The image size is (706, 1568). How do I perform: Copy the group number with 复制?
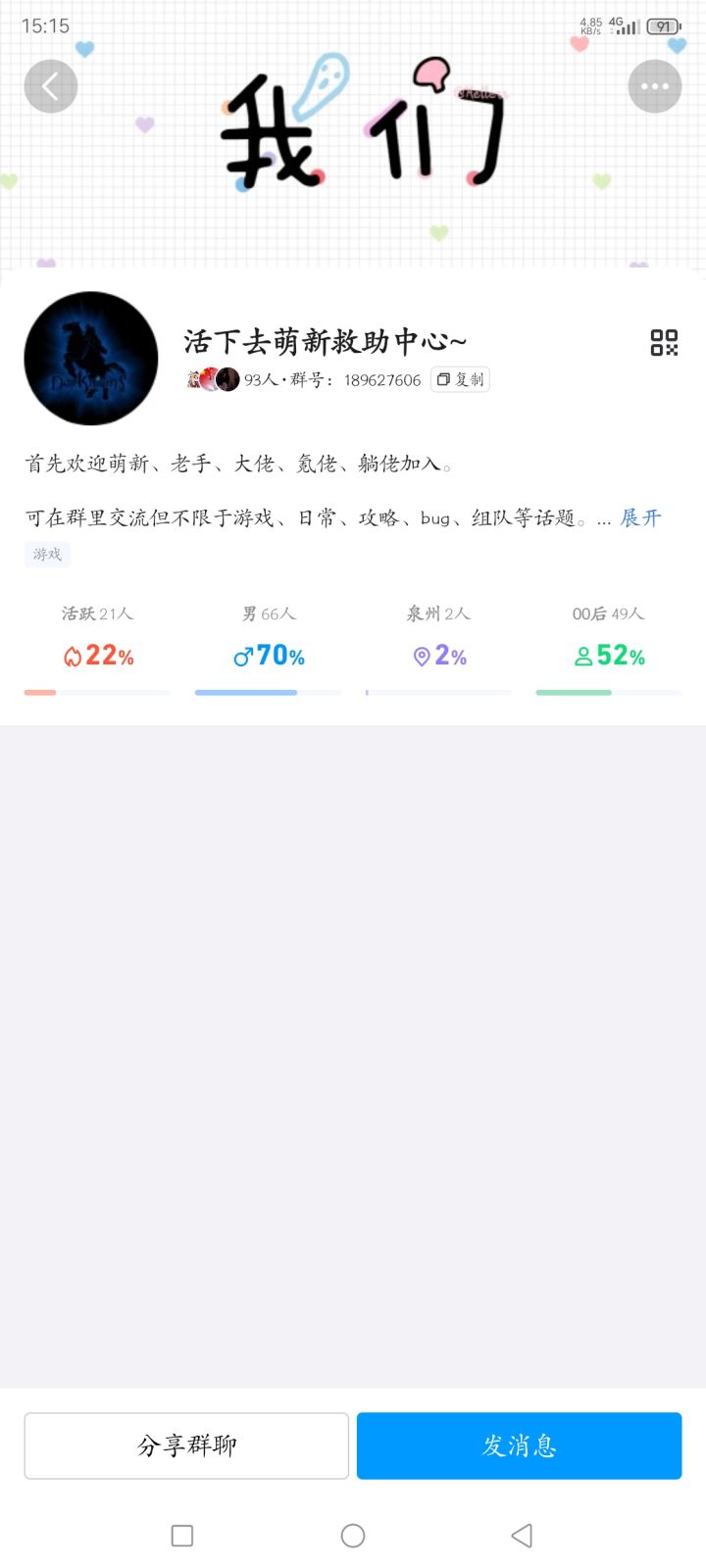click(x=461, y=379)
